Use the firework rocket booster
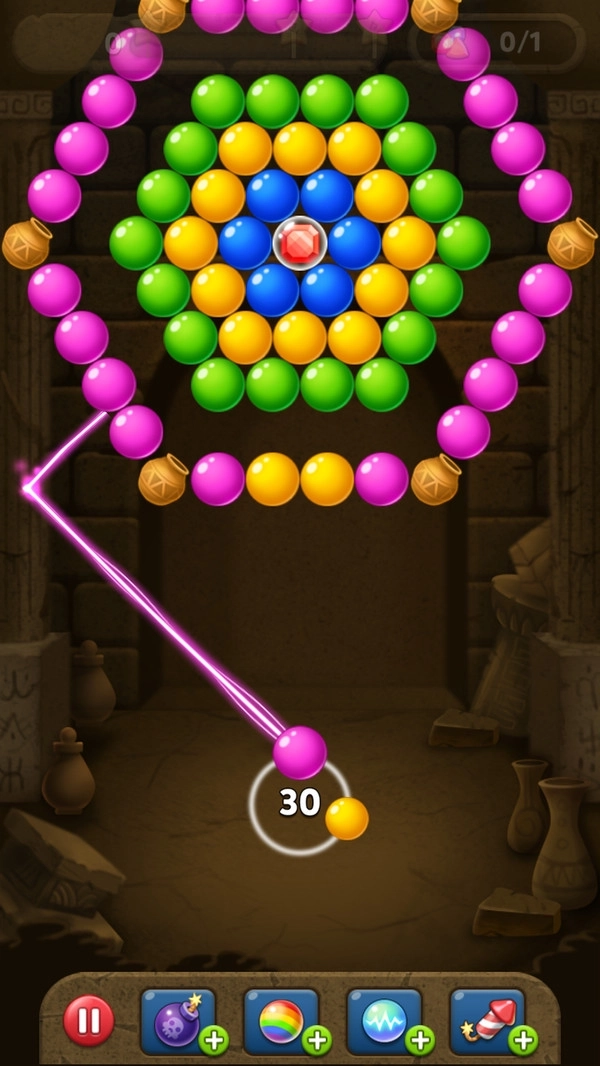This screenshot has height=1066, width=600. coord(492,1021)
